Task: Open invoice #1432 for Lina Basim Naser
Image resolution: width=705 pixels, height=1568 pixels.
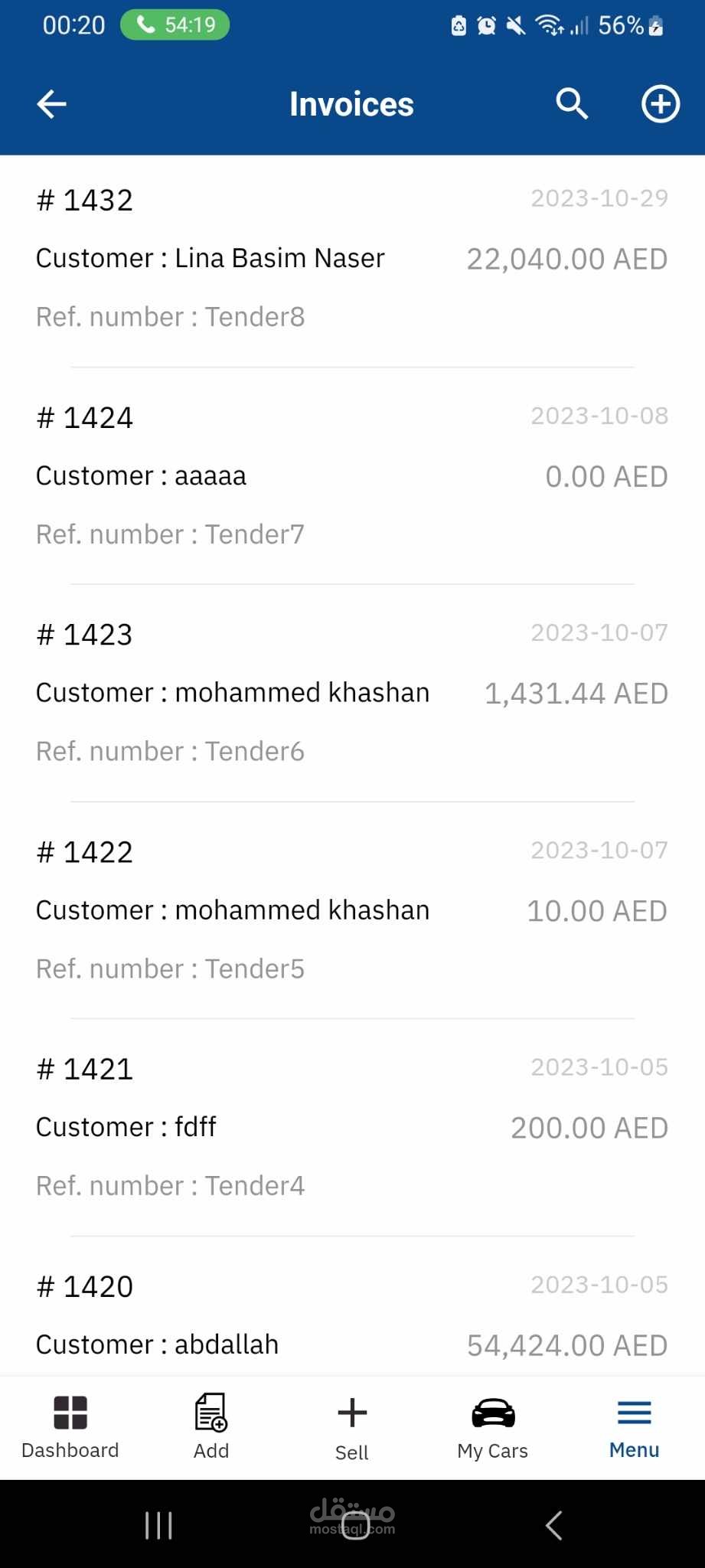Action: (352, 259)
